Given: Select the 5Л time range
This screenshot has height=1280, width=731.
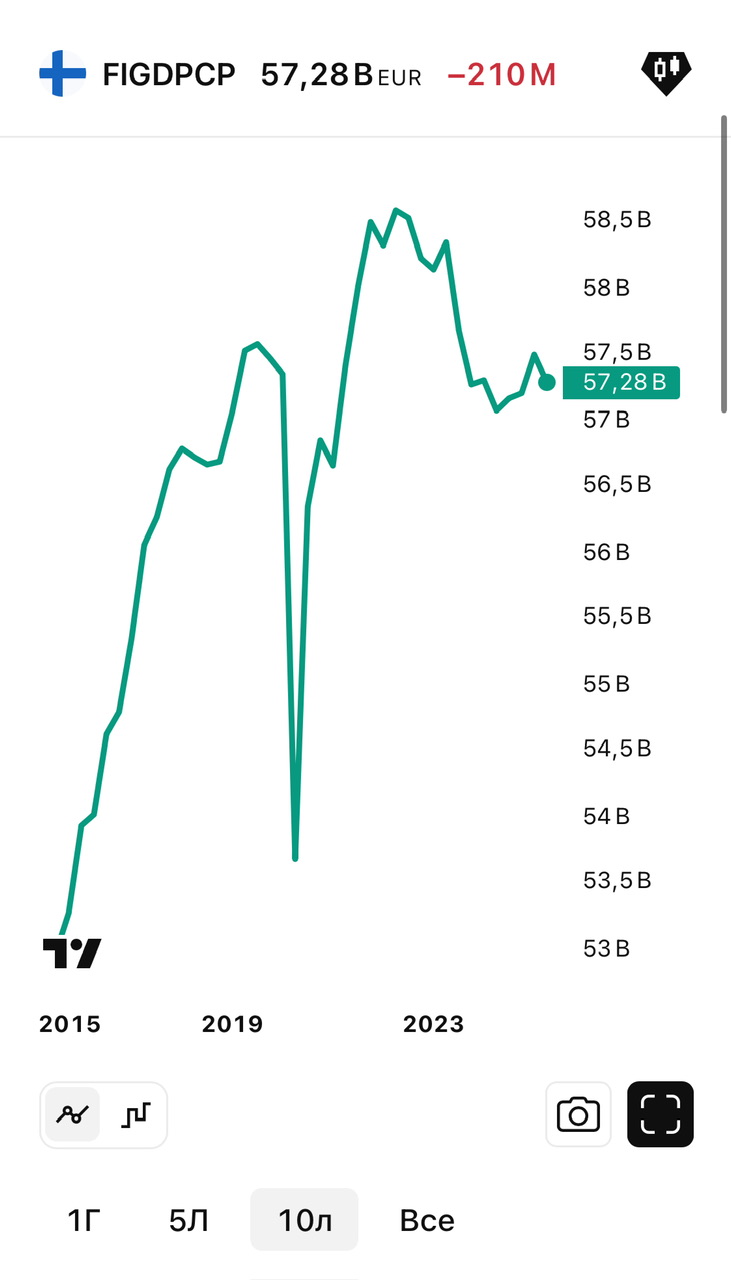Looking at the screenshot, I should click(x=188, y=1220).
